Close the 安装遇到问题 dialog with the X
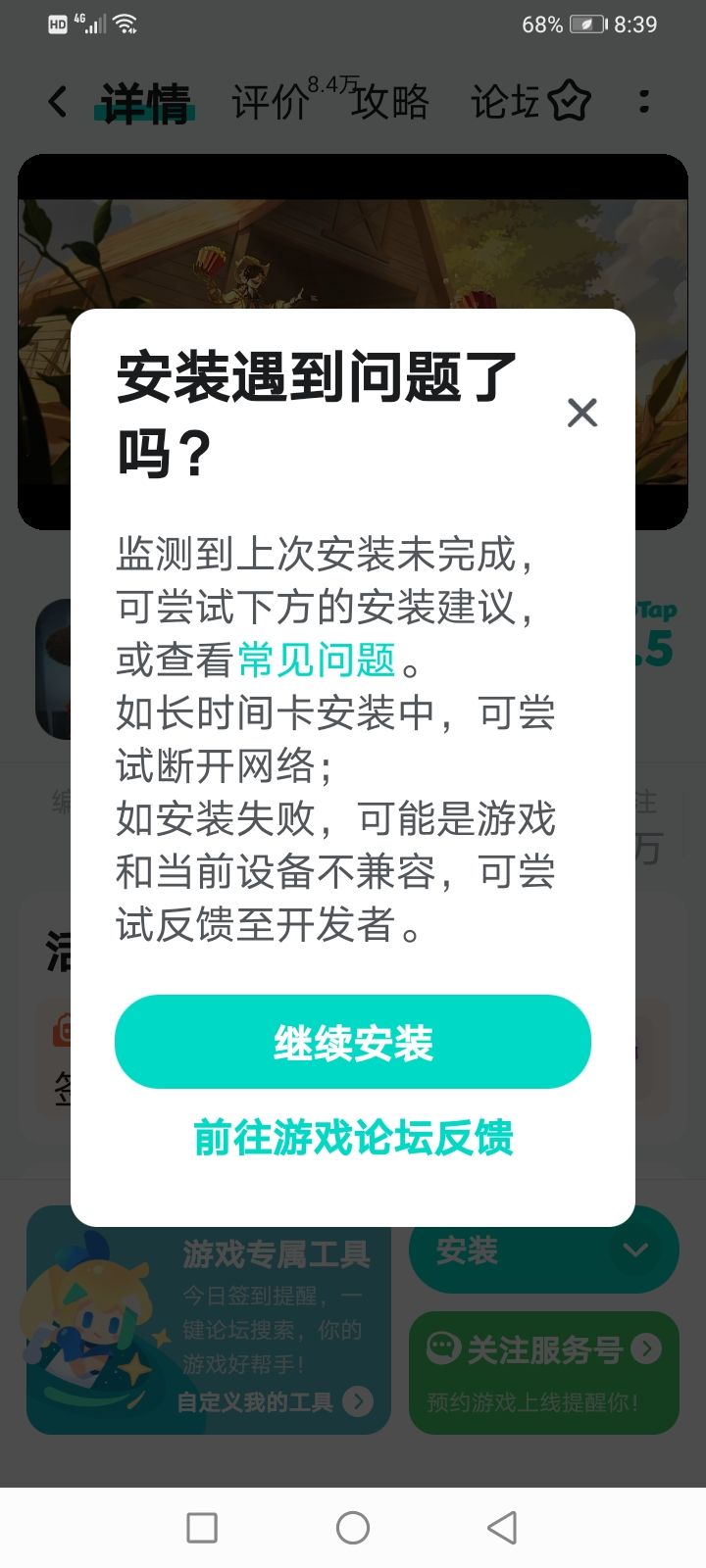This screenshot has height=1568, width=706. (582, 413)
